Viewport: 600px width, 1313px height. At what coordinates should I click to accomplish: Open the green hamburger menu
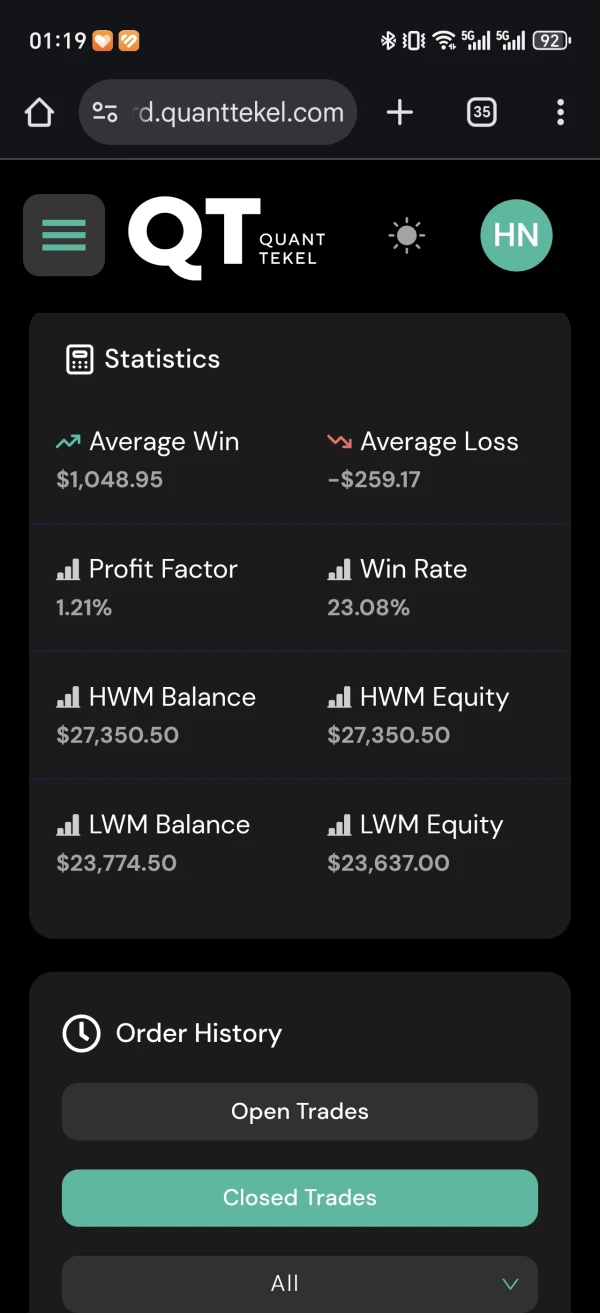pos(64,235)
